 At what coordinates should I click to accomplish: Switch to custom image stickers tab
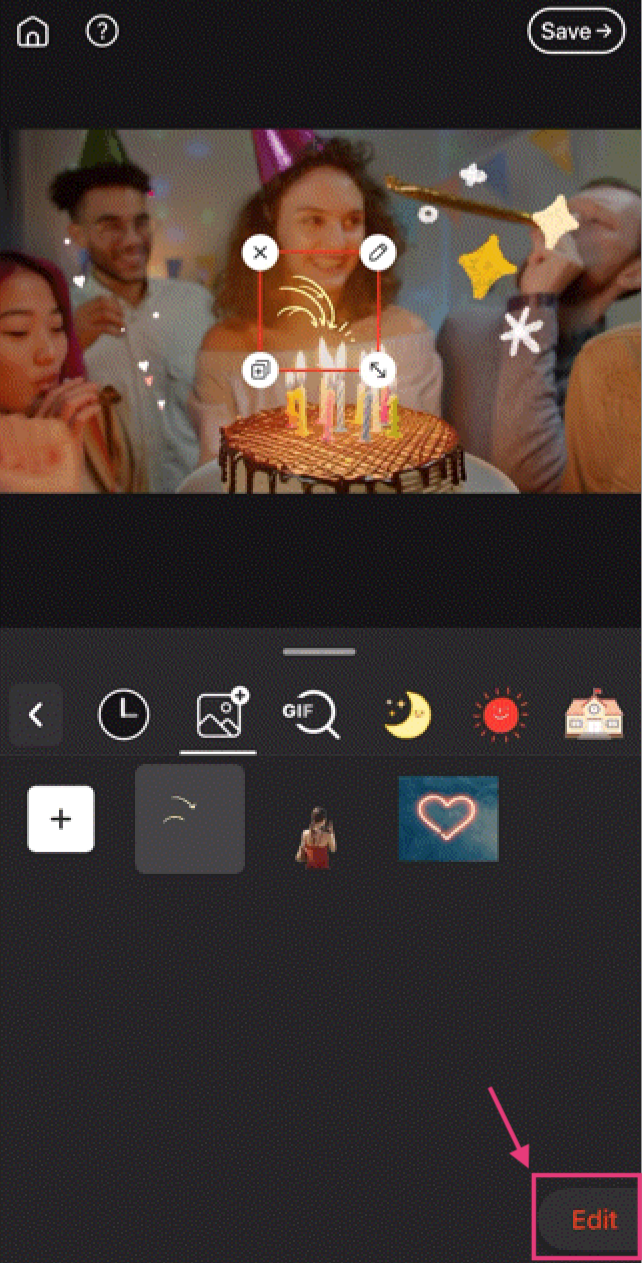coord(219,715)
